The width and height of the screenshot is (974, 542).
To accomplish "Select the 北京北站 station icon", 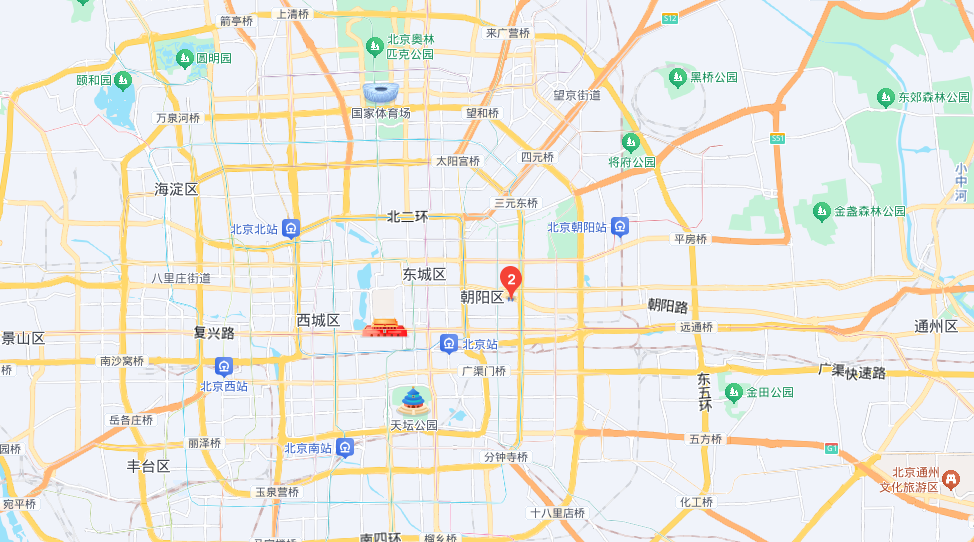I will (x=290, y=228).
